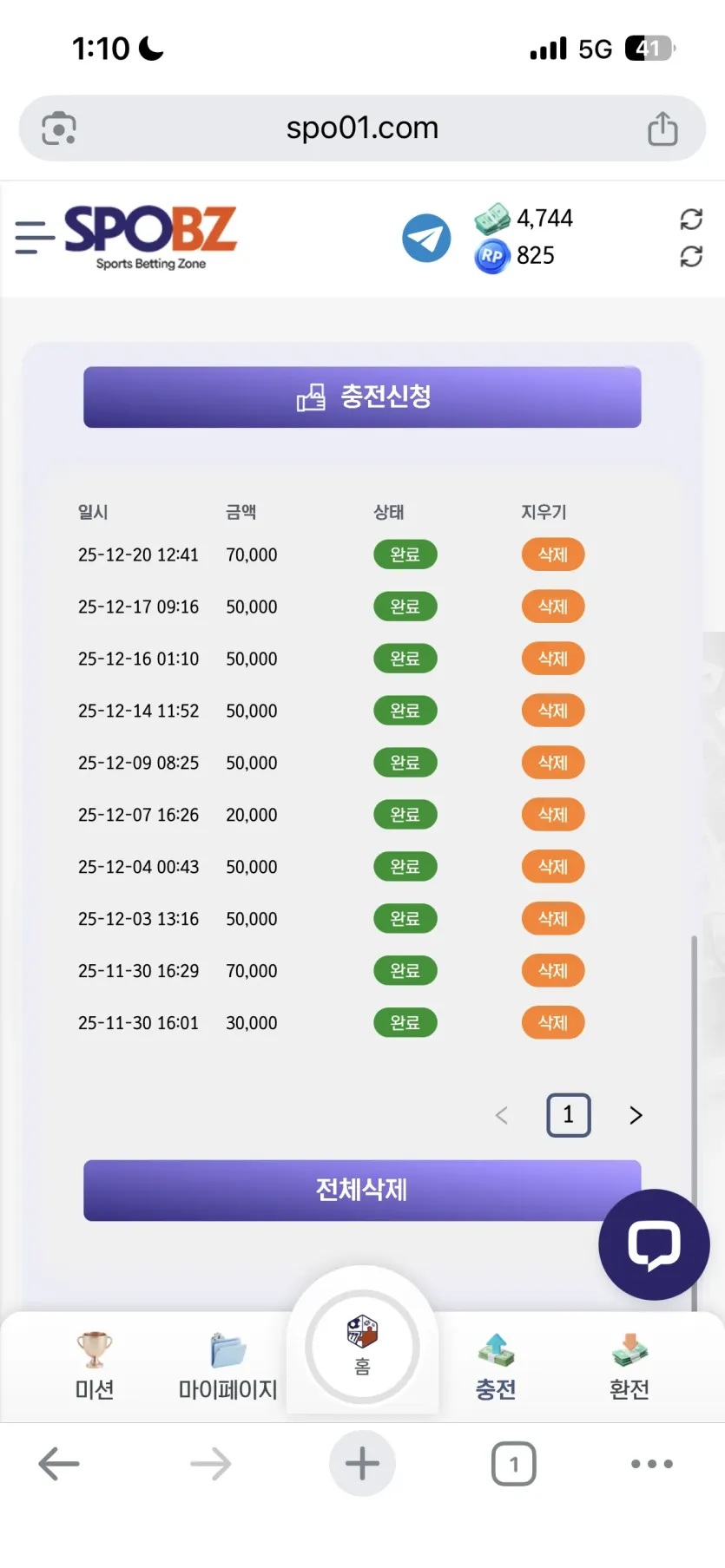Image resolution: width=725 pixels, height=1568 pixels.
Task: Open the 환전 tab
Action: 629,1367
